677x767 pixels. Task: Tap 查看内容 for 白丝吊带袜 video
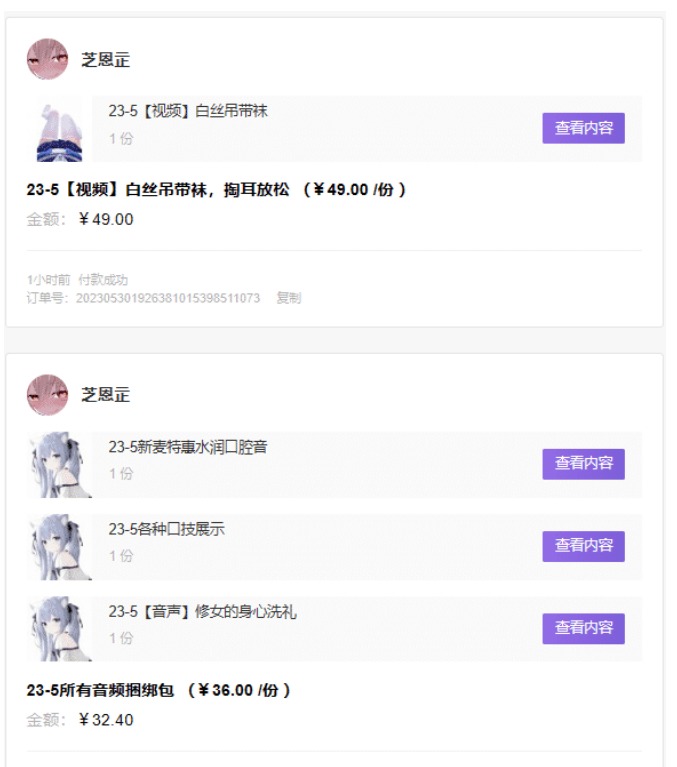[x=583, y=128]
